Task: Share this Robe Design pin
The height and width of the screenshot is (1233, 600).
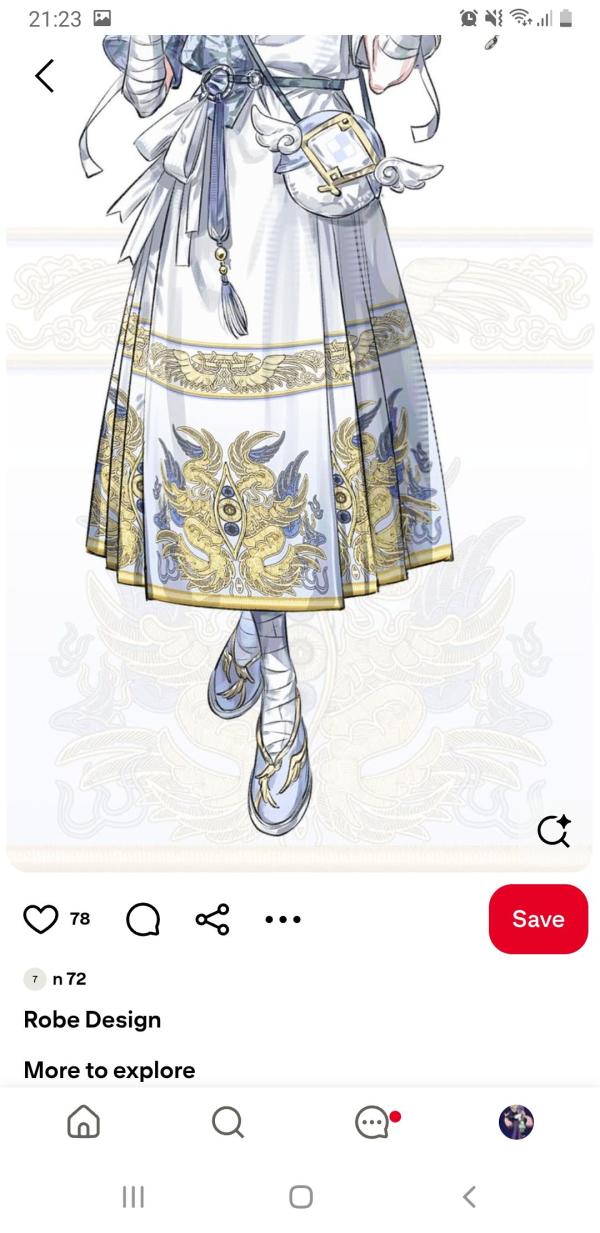Action: coord(212,919)
